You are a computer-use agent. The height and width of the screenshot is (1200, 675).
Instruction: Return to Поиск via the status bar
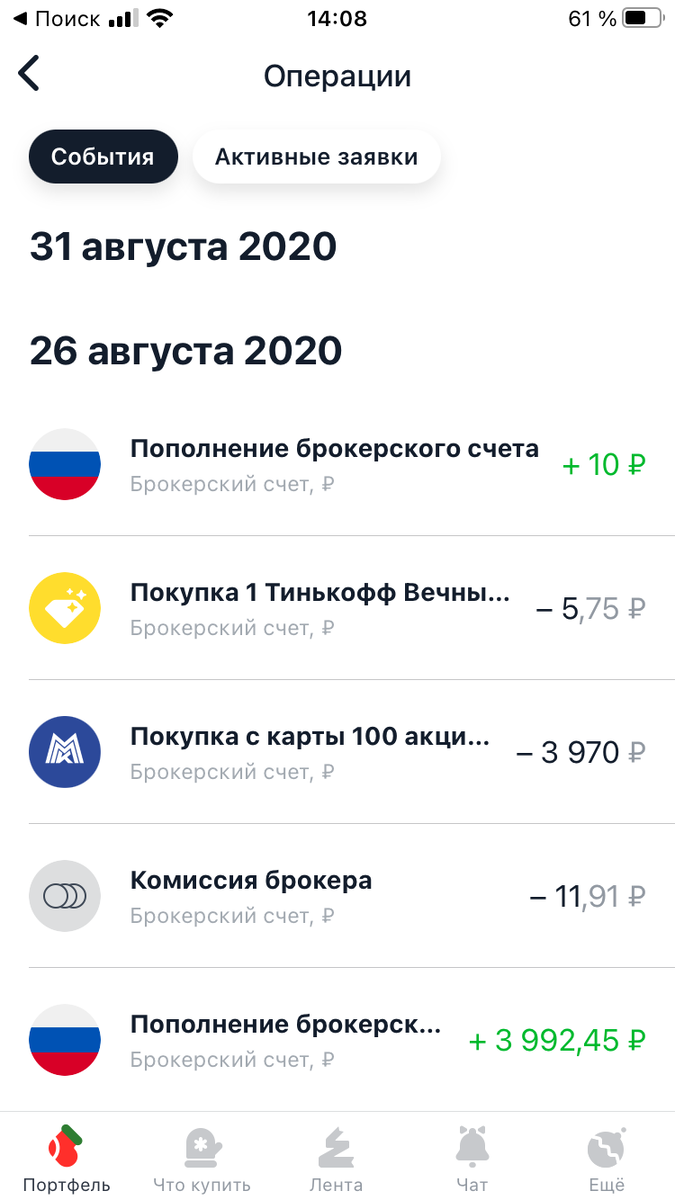[x=55, y=19]
